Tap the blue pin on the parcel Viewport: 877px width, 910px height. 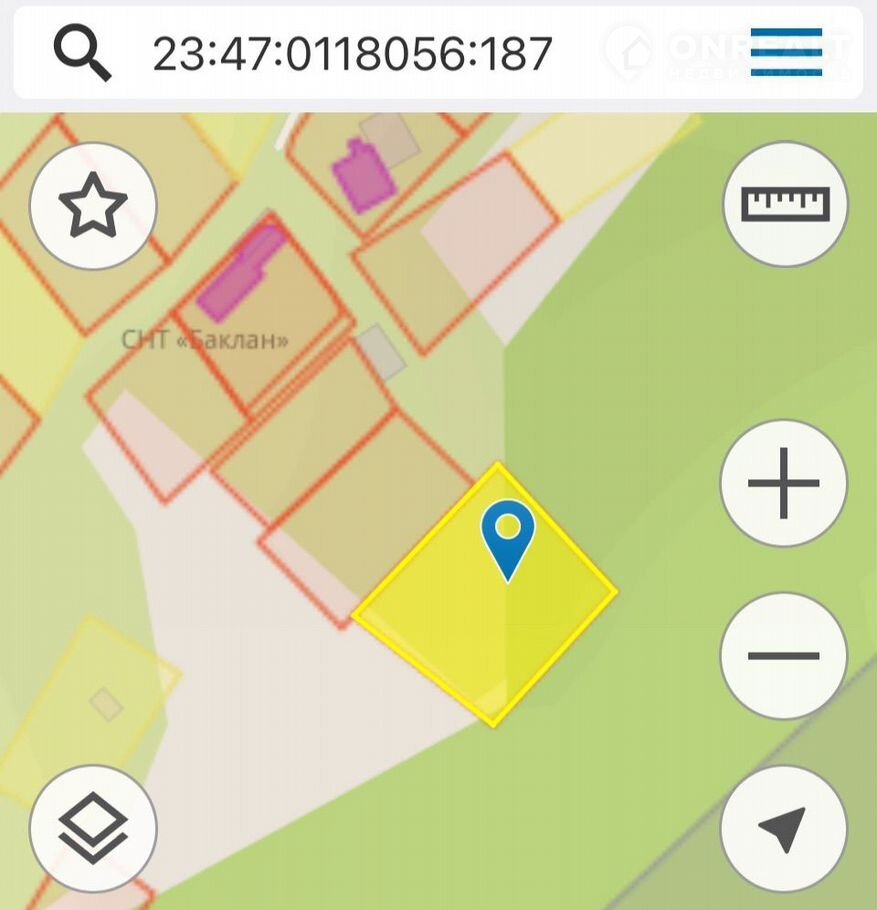[508, 535]
